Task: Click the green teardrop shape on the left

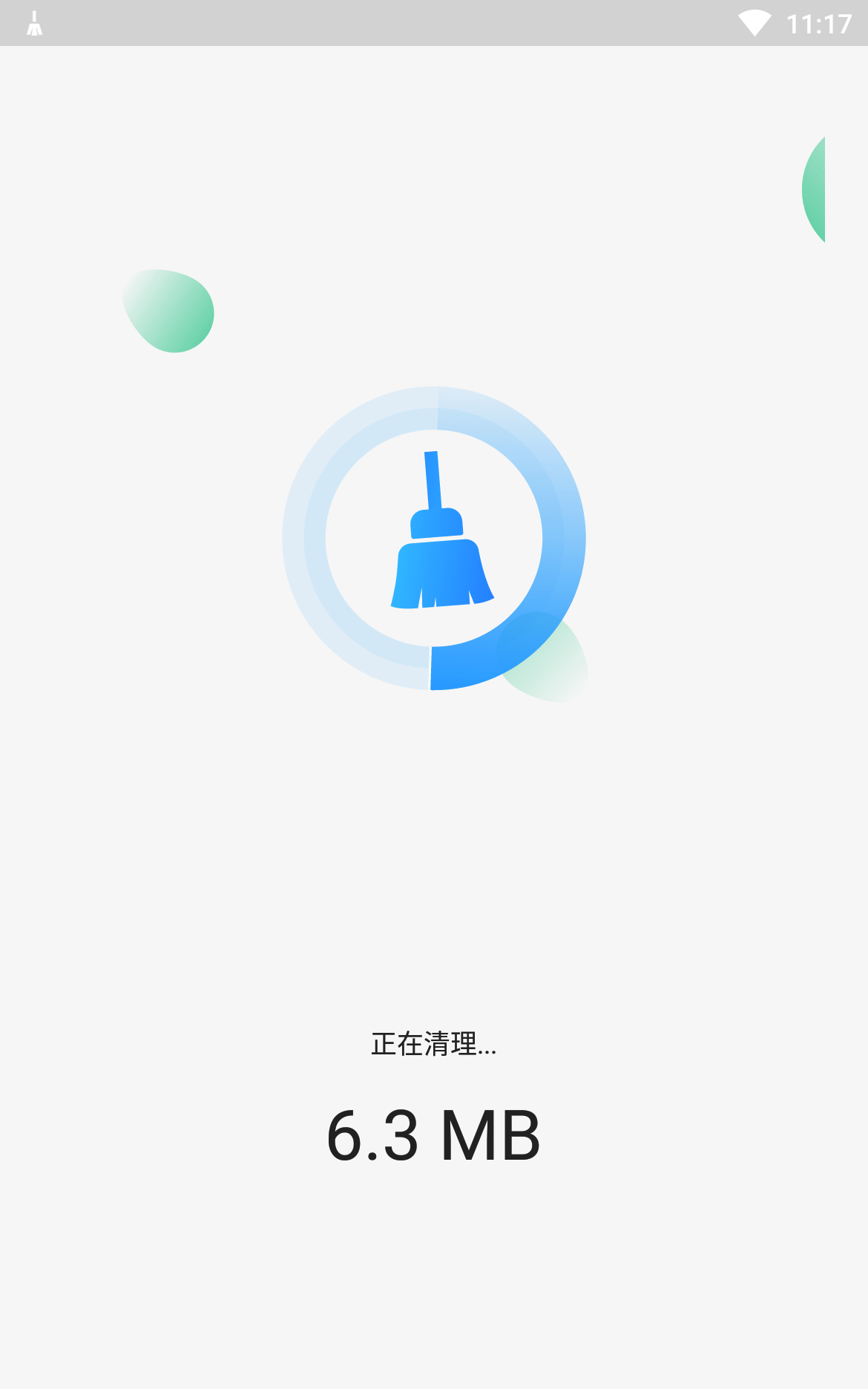Action: point(169,312)
